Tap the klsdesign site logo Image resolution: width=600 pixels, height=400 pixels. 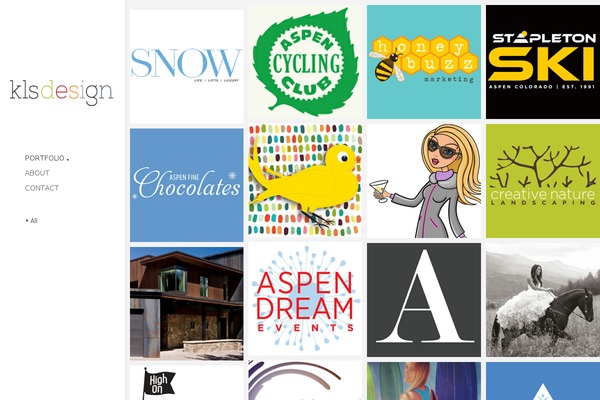click(61, 92)
